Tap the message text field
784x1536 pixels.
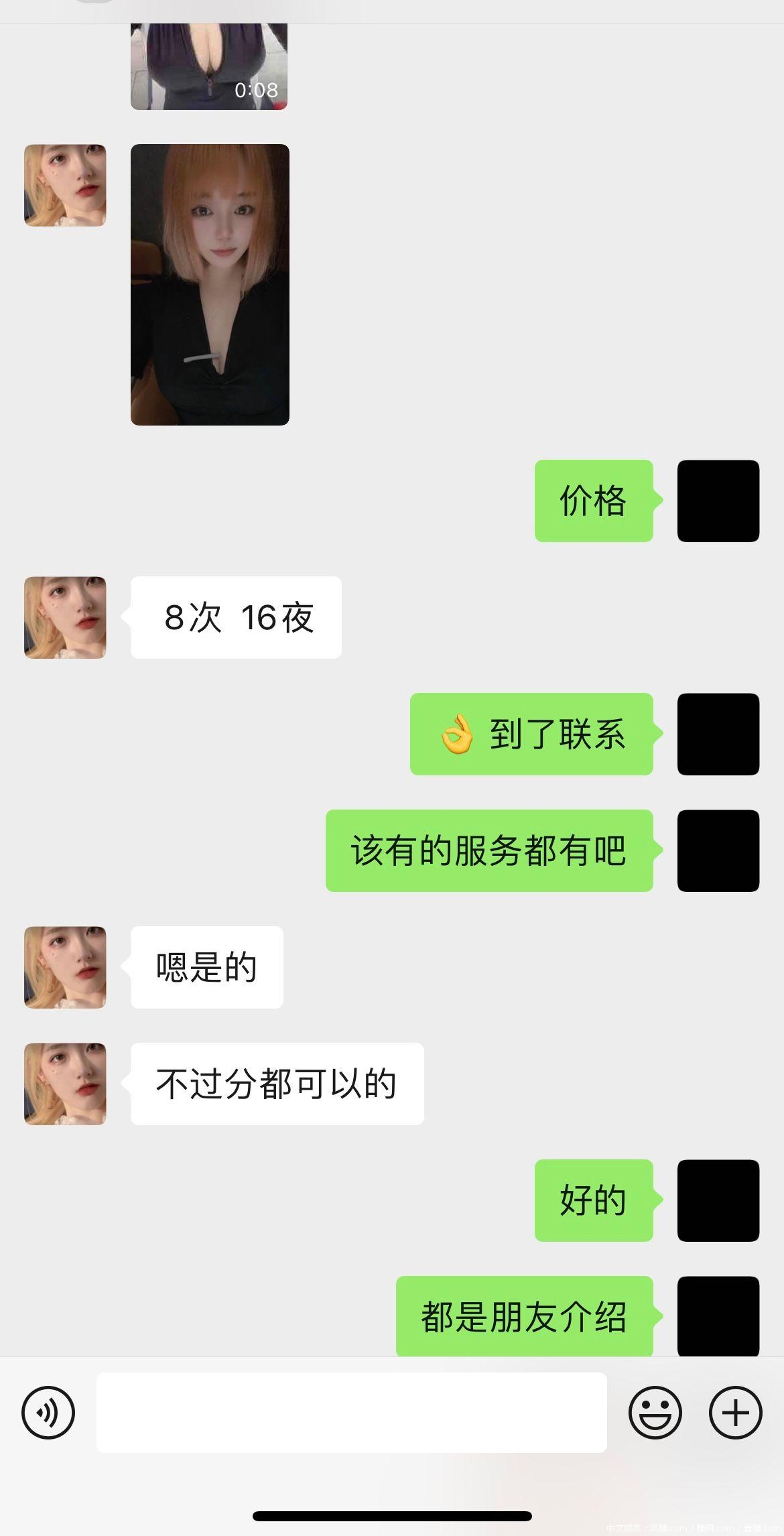pos(351,1413)
